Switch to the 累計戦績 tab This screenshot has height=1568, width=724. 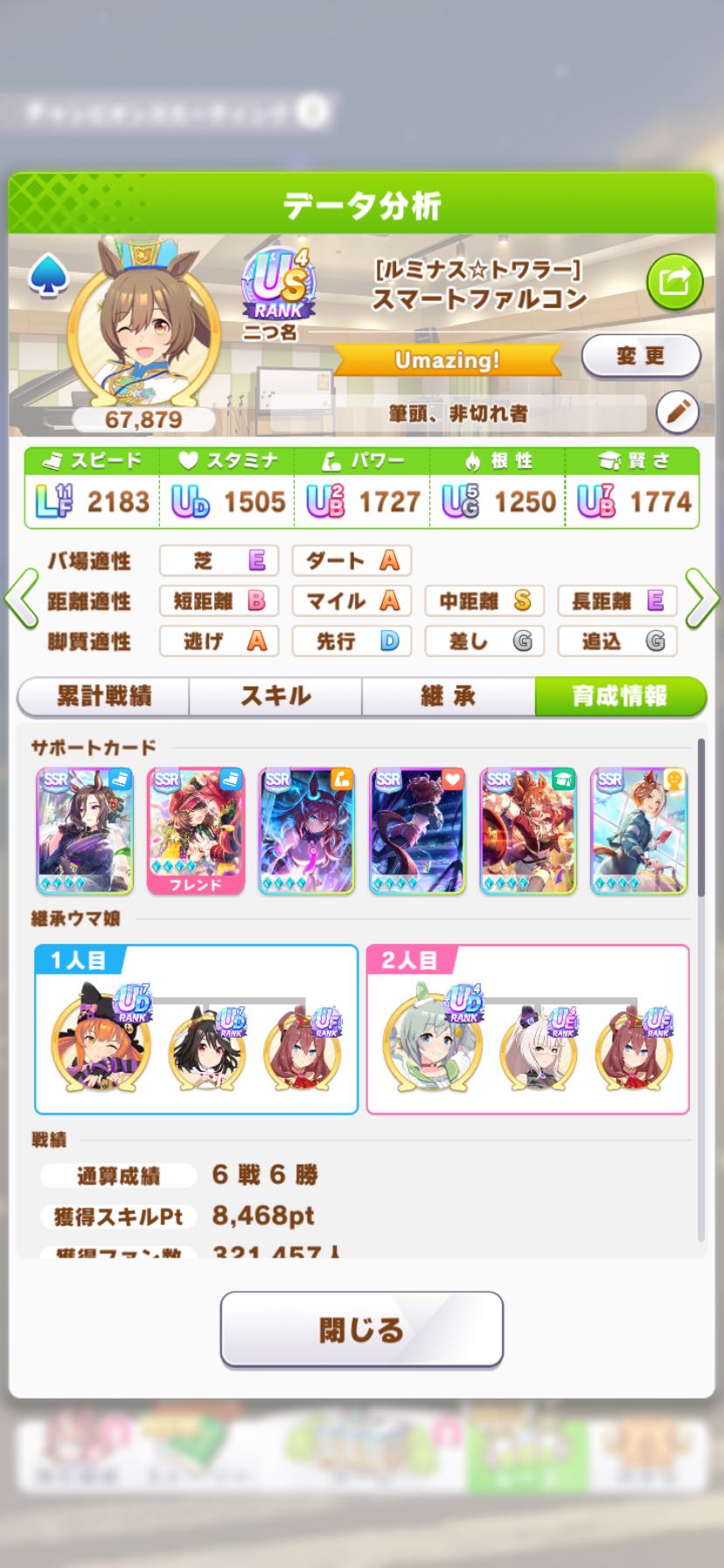pyautogui.click(x=104, y=696)
